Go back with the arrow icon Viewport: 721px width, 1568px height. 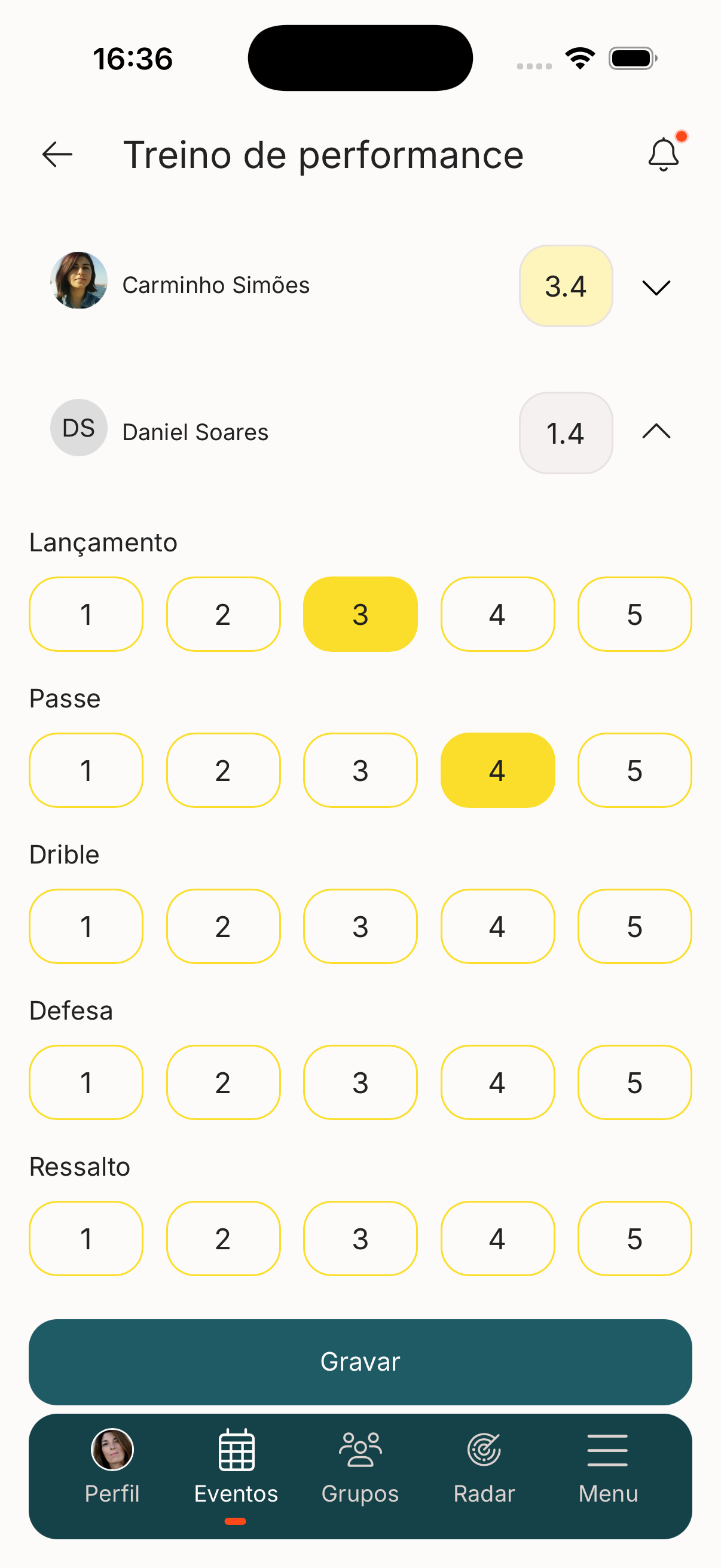[57, 154]
